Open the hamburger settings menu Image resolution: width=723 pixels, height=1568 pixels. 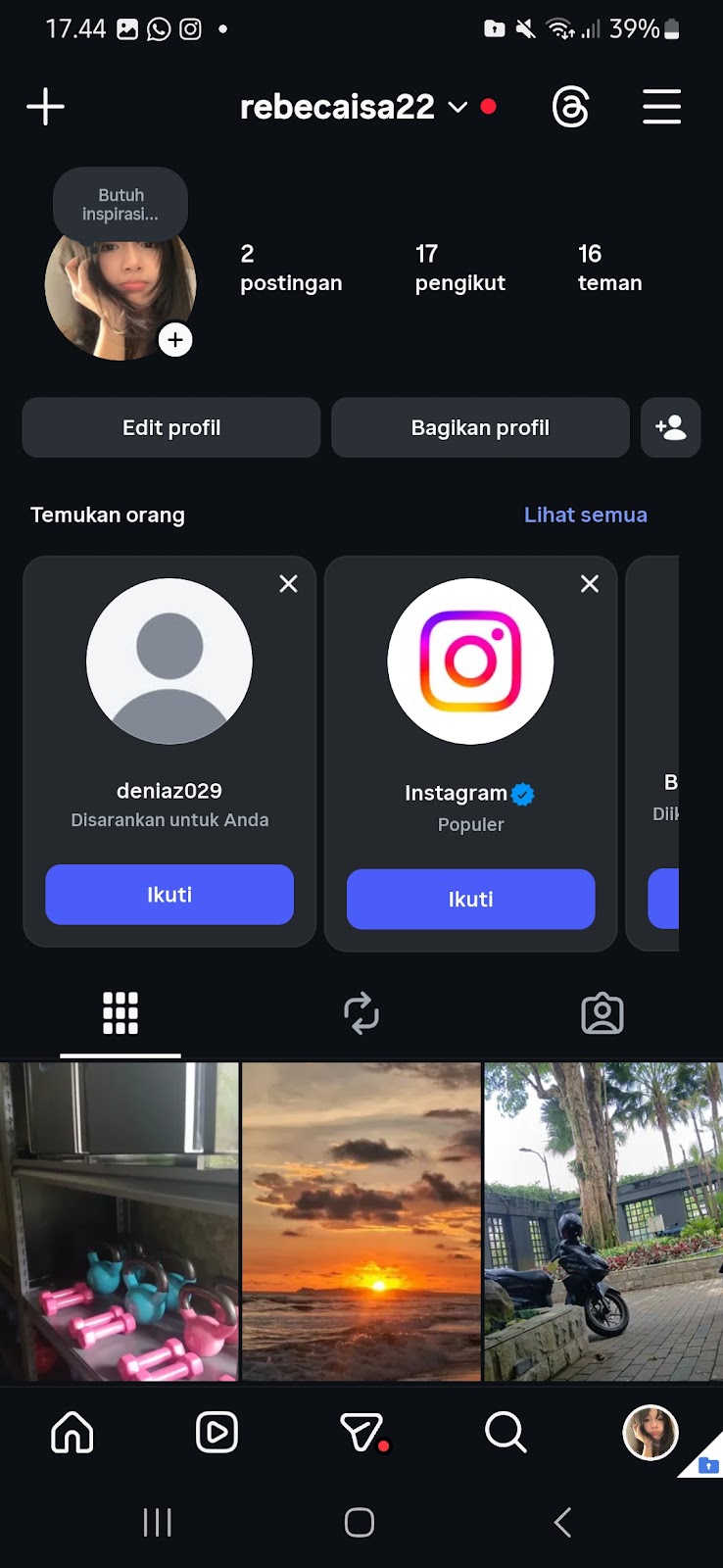(x=661, y=106)
